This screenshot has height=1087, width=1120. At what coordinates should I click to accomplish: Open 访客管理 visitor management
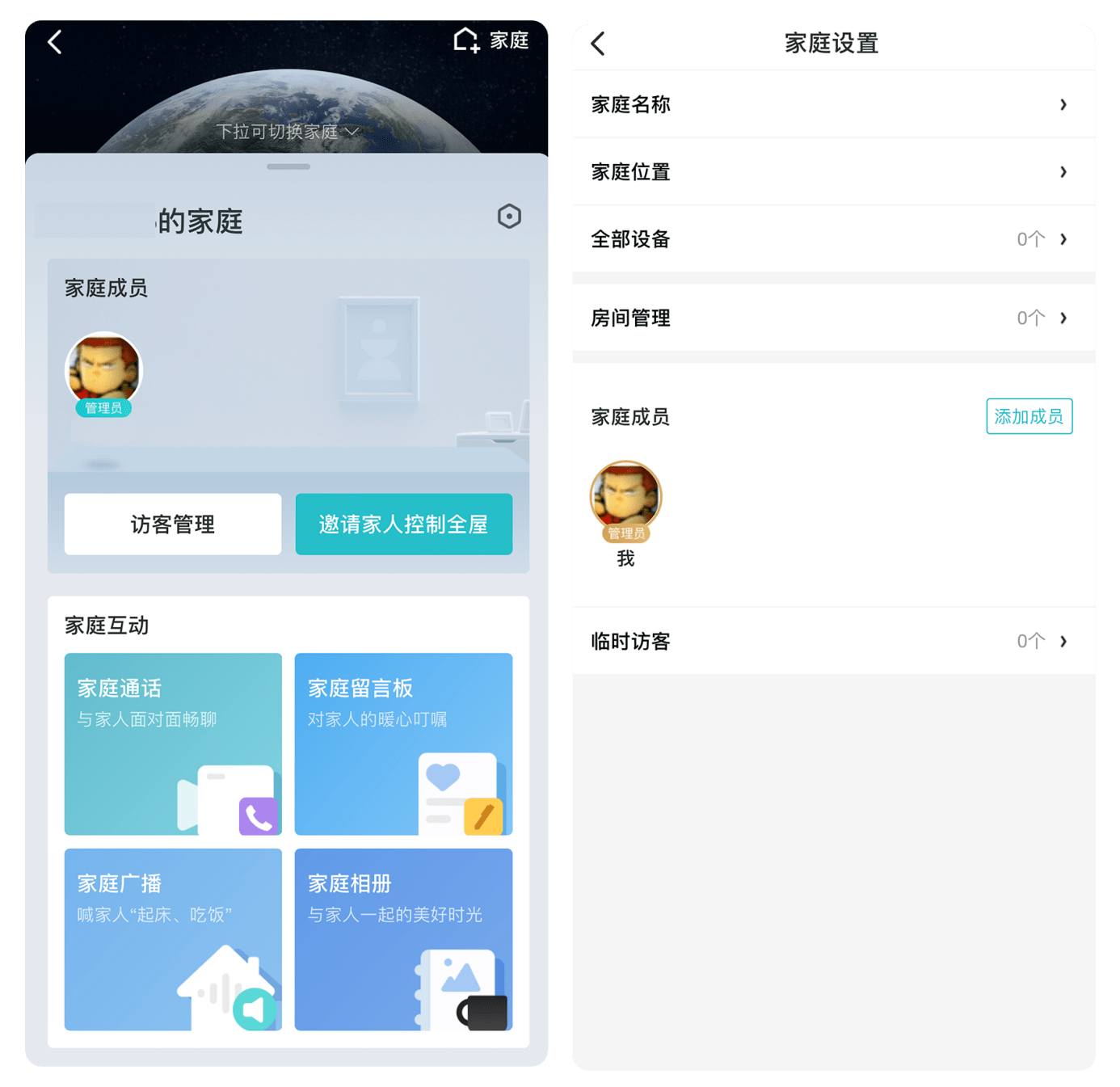pyautogui.click(x=173, y=525)
